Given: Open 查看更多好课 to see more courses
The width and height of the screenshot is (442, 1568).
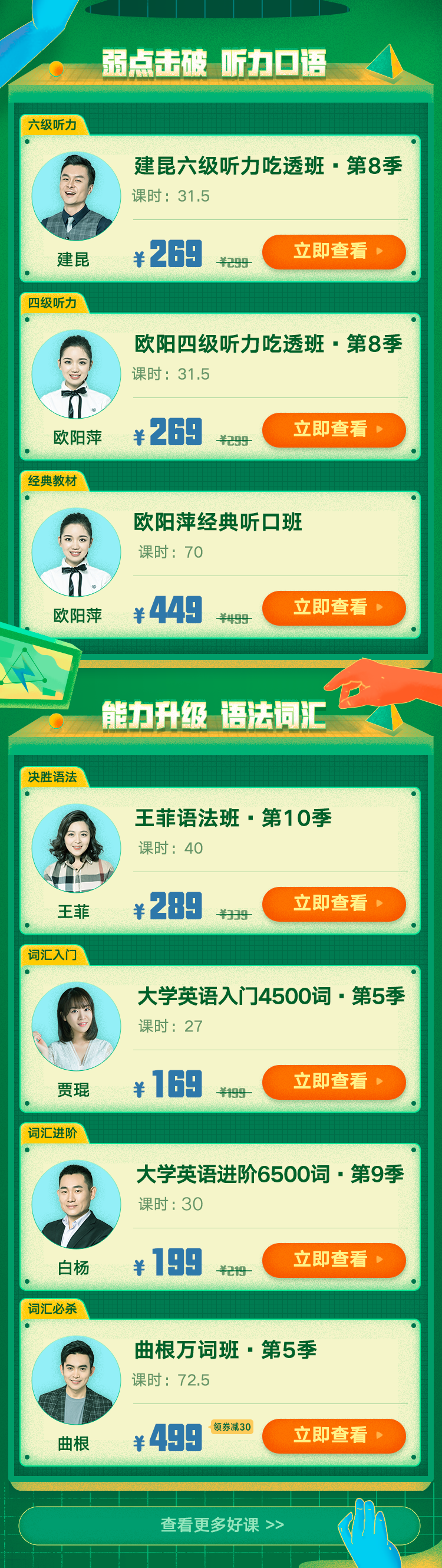Looking at the screenshot, I should coord(220,1524).
